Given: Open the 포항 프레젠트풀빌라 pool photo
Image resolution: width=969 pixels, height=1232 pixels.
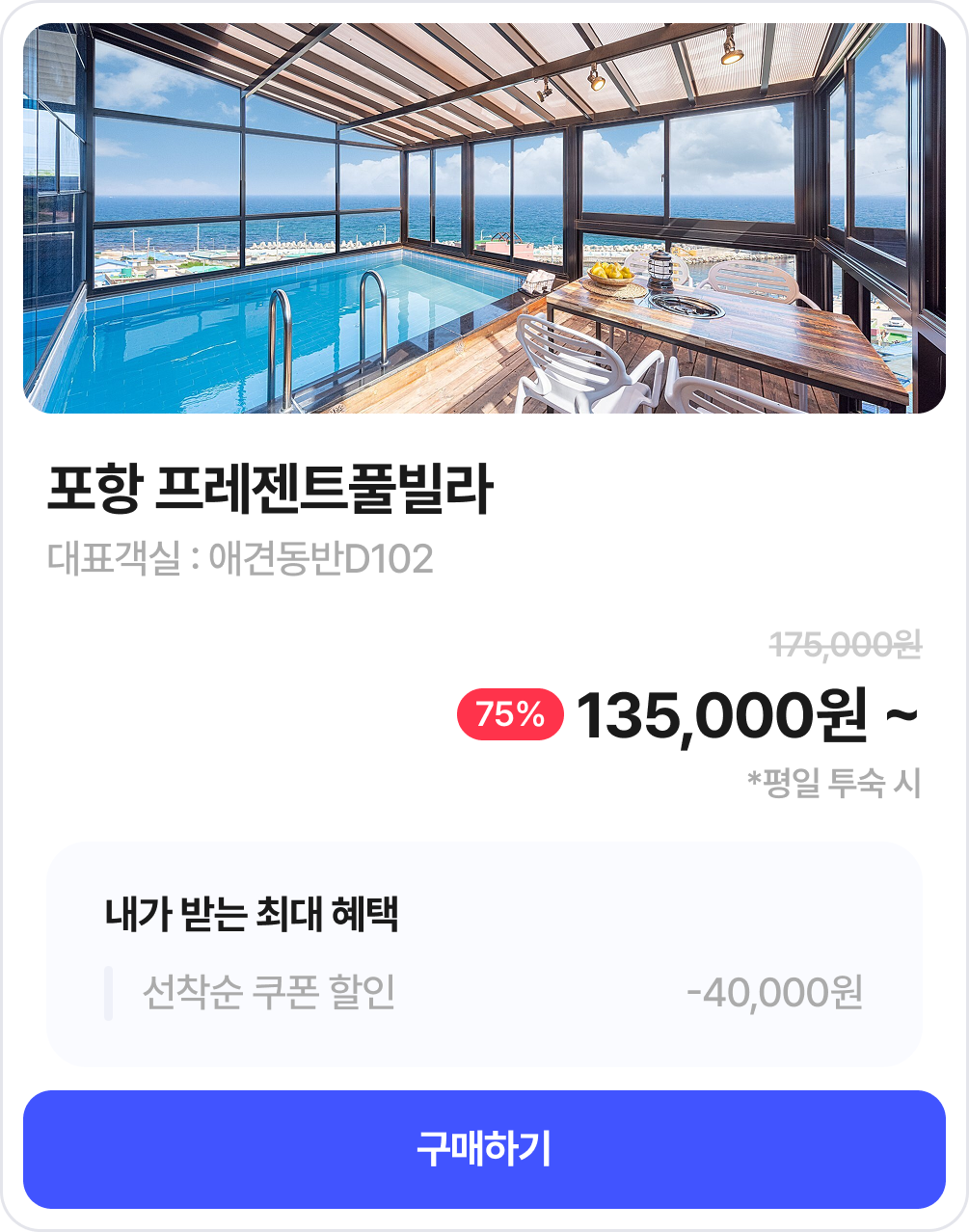Looking at the screenshot, I should 484,219.
